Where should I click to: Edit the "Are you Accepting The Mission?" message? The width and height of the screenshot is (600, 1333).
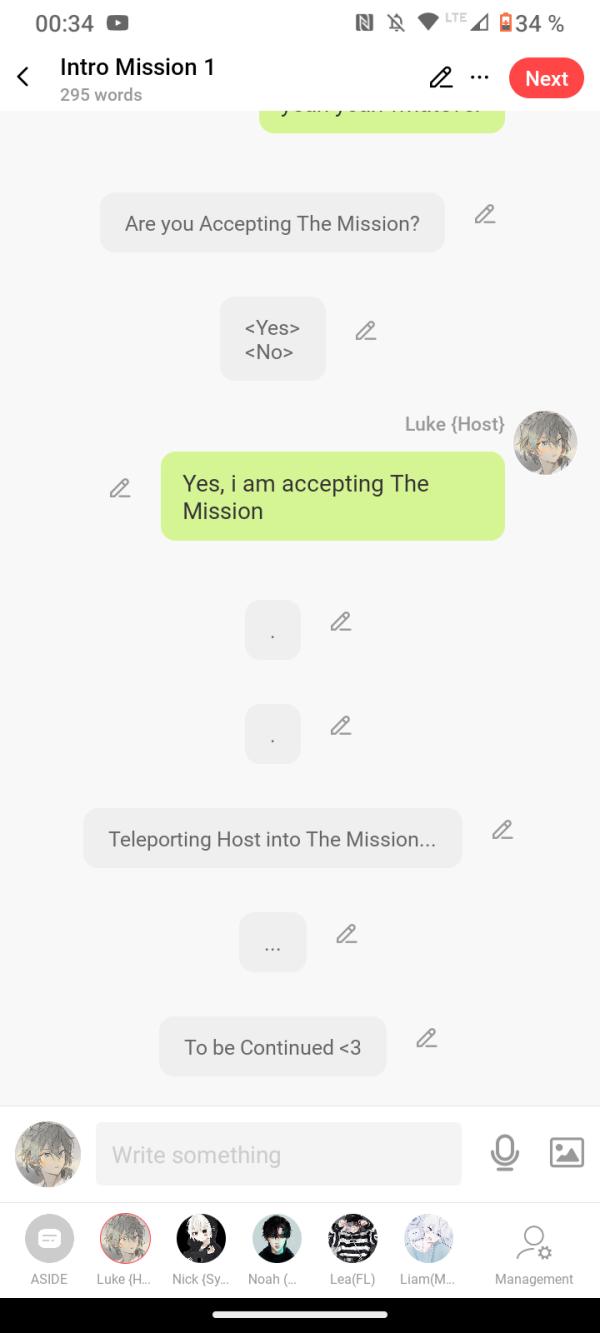click(x=485, y=214)
